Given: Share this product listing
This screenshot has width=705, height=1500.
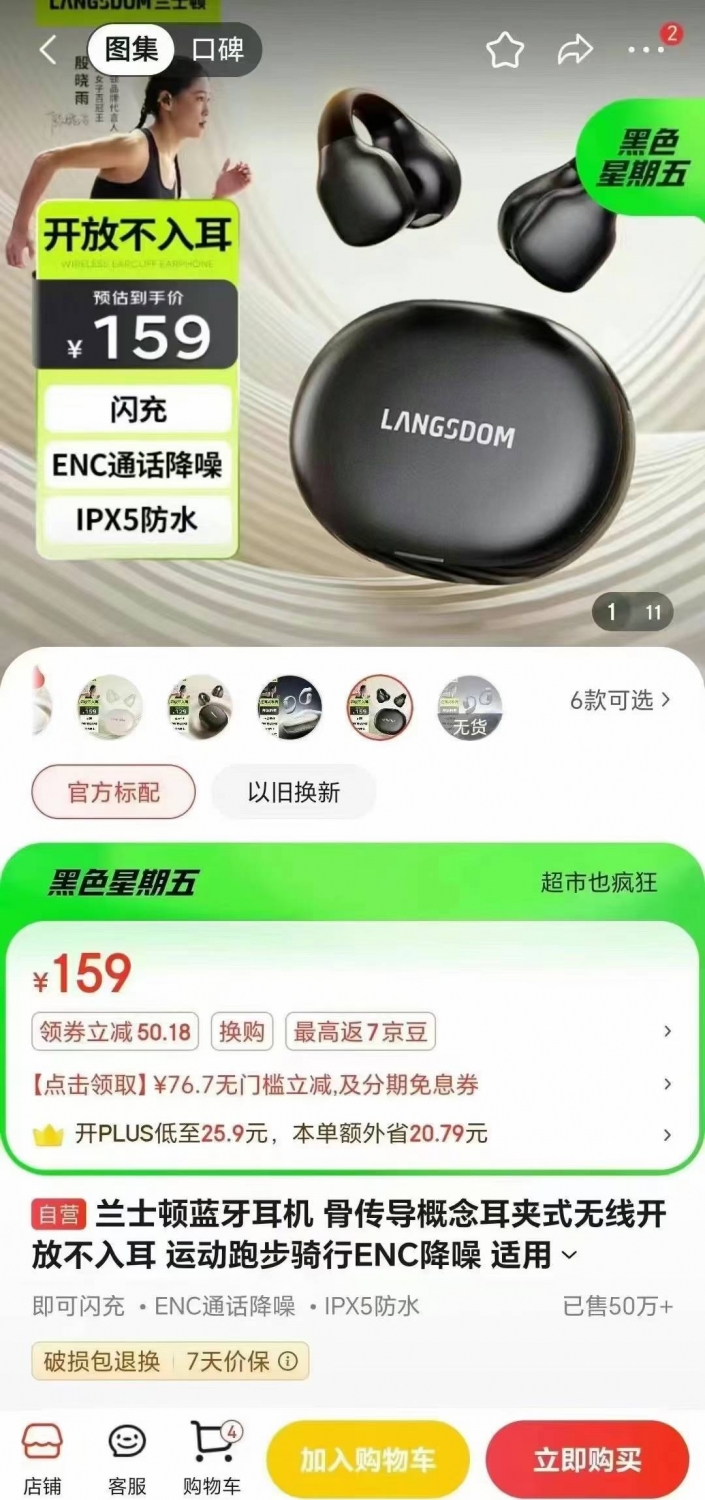Looking at the screenshot, I should click(575, 51).
